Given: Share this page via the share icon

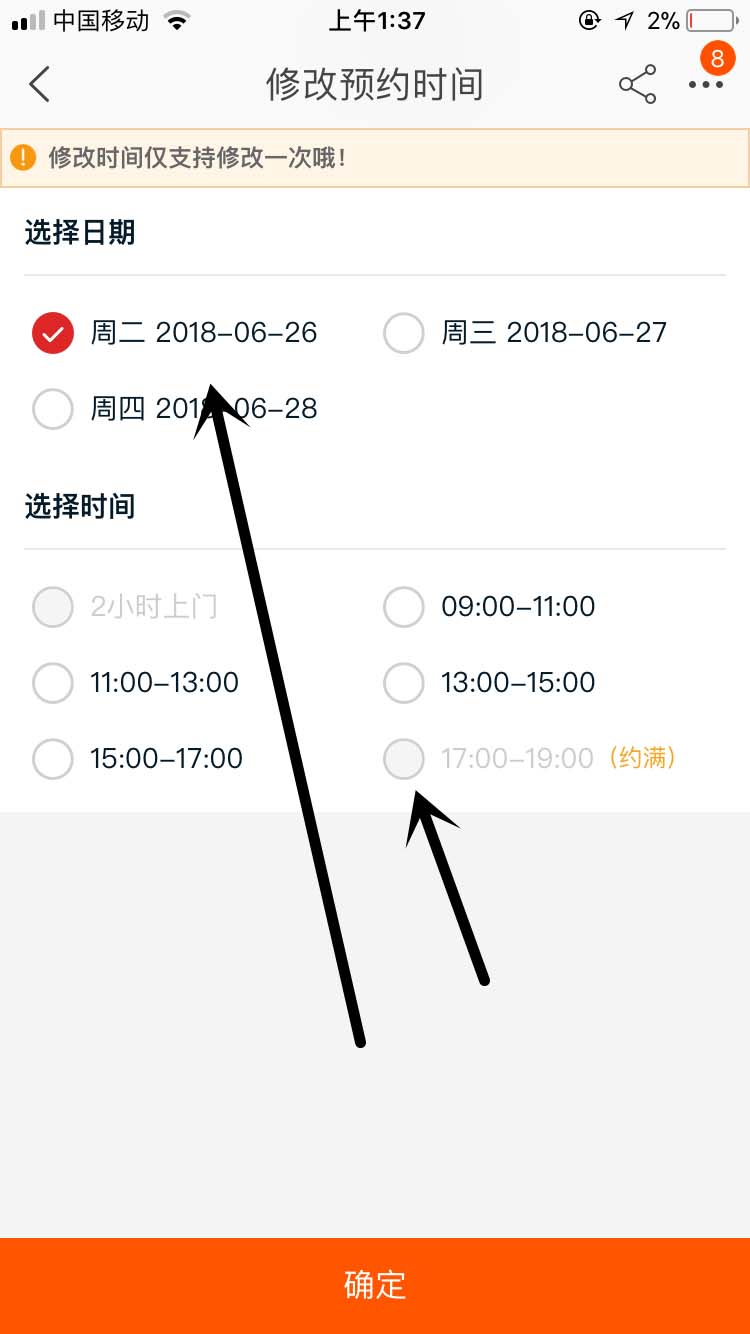Looking at the screenshot, I should [637, 85].
